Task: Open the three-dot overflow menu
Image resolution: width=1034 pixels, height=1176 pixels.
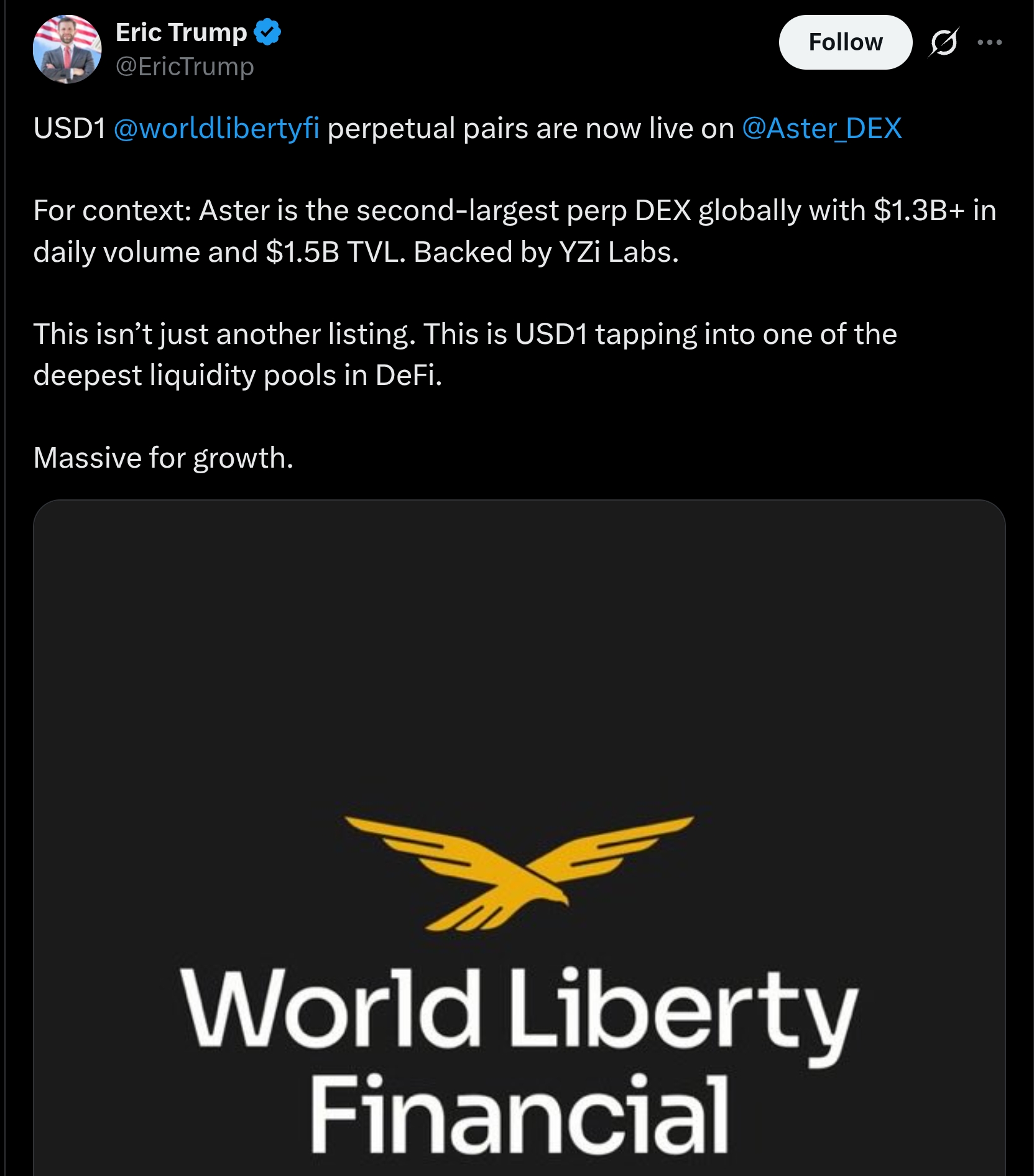Action: pyautogui.click(x=989, y=42)
